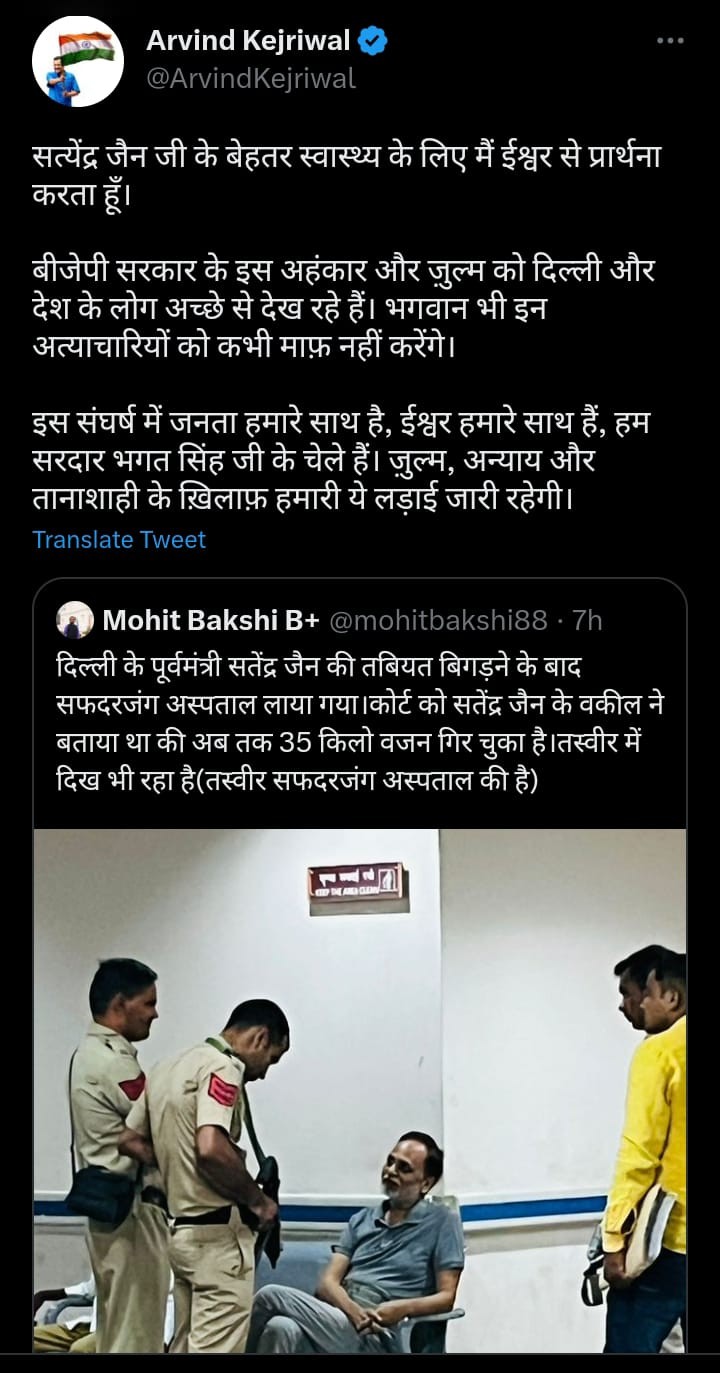Open the tweet's overflow menu
720x1373 pixels.
click(670, 41)
